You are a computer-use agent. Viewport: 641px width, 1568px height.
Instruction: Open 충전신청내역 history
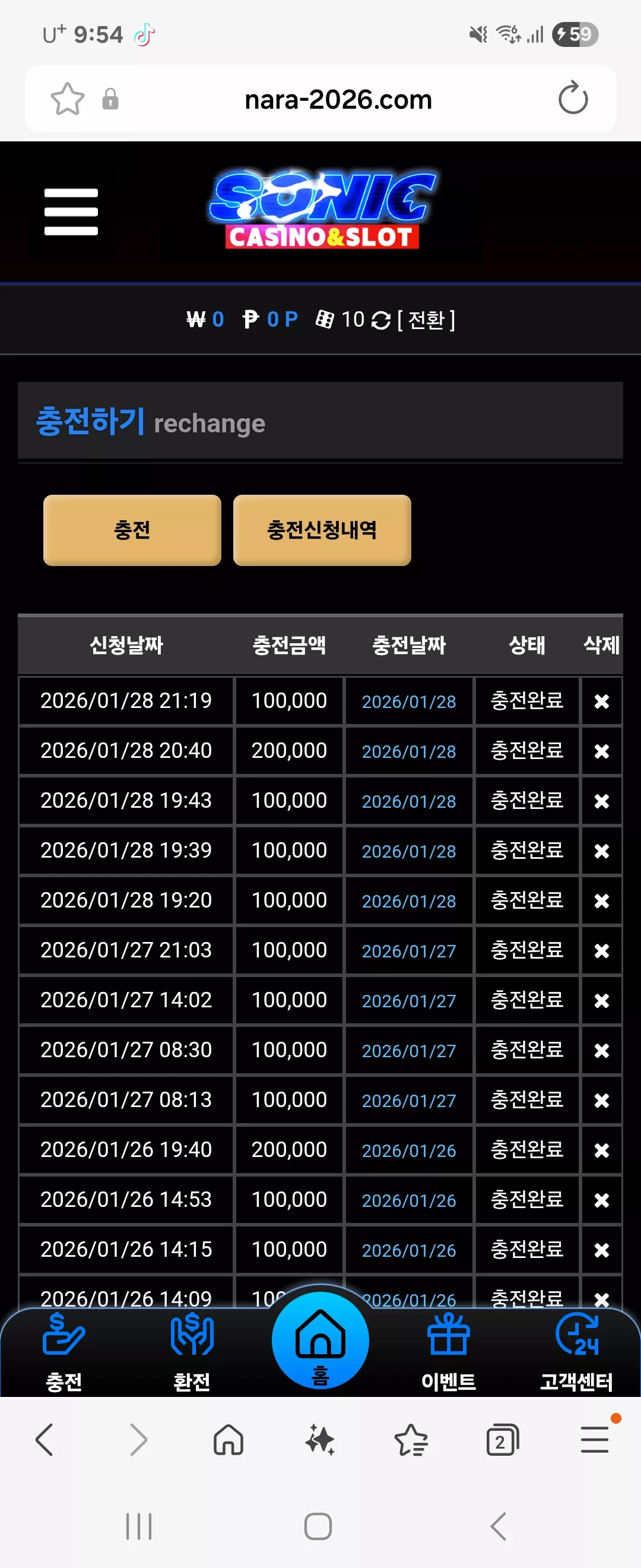click(322, 530)
